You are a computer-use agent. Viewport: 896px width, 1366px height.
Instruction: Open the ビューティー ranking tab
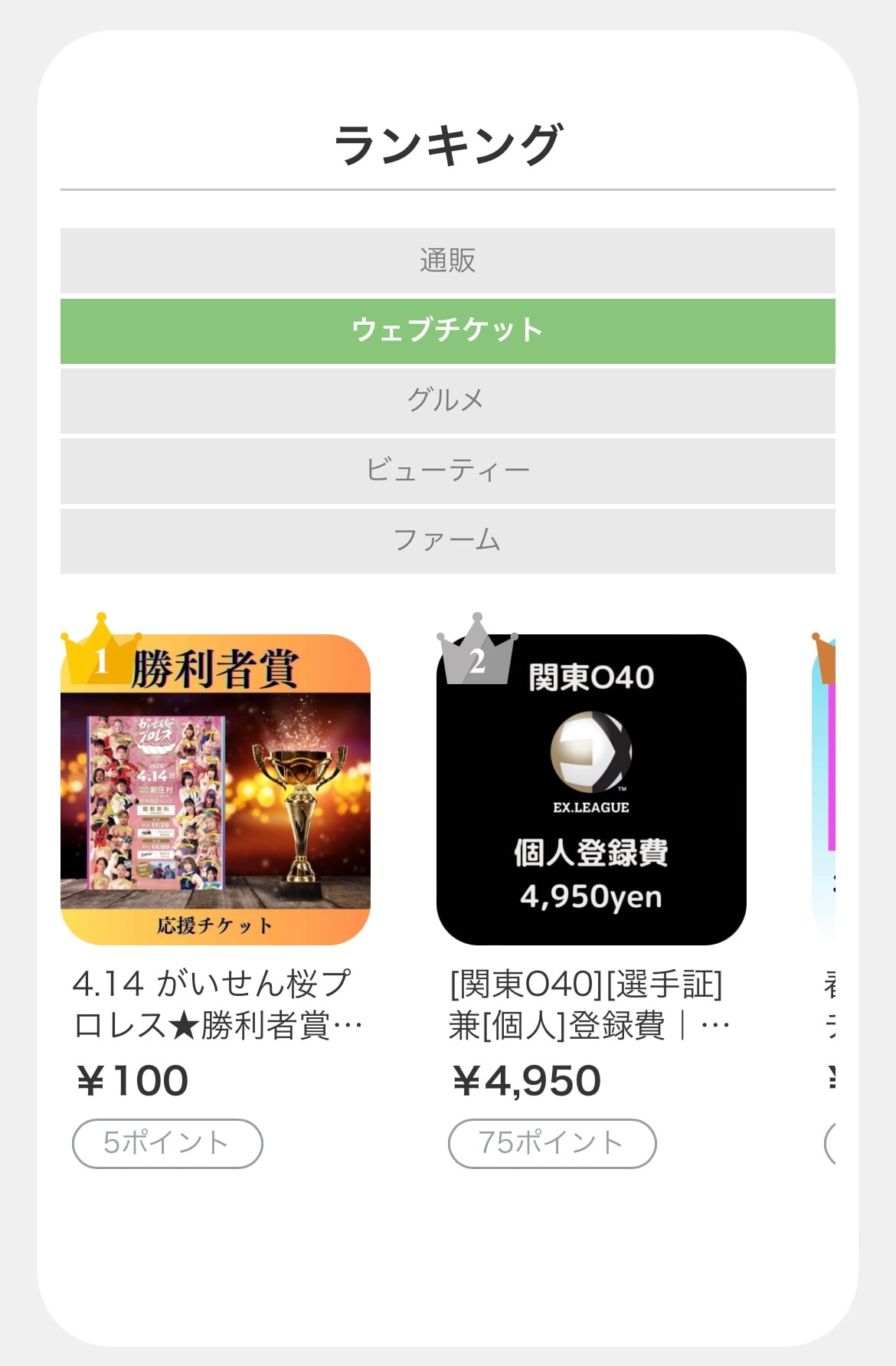(x=447, y=470)
